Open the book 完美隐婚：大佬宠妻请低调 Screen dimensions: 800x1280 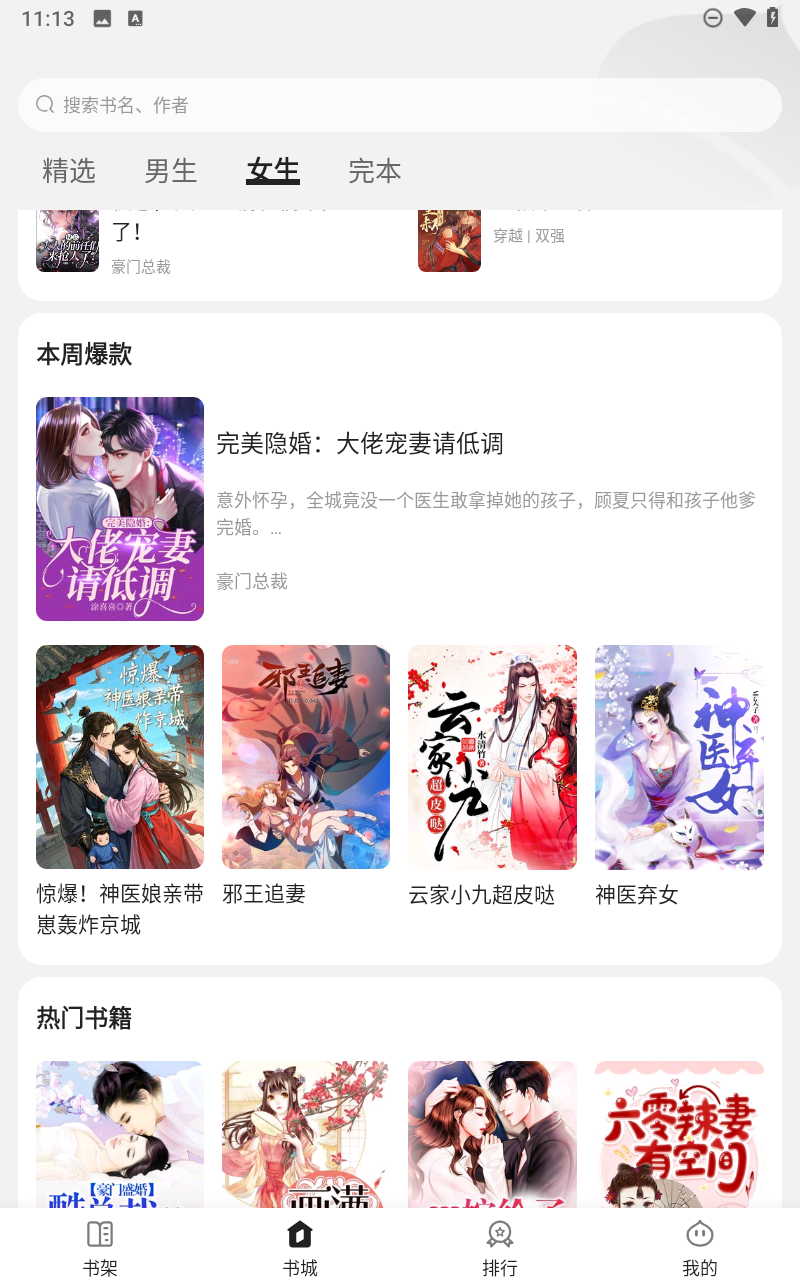pos(120,509)
